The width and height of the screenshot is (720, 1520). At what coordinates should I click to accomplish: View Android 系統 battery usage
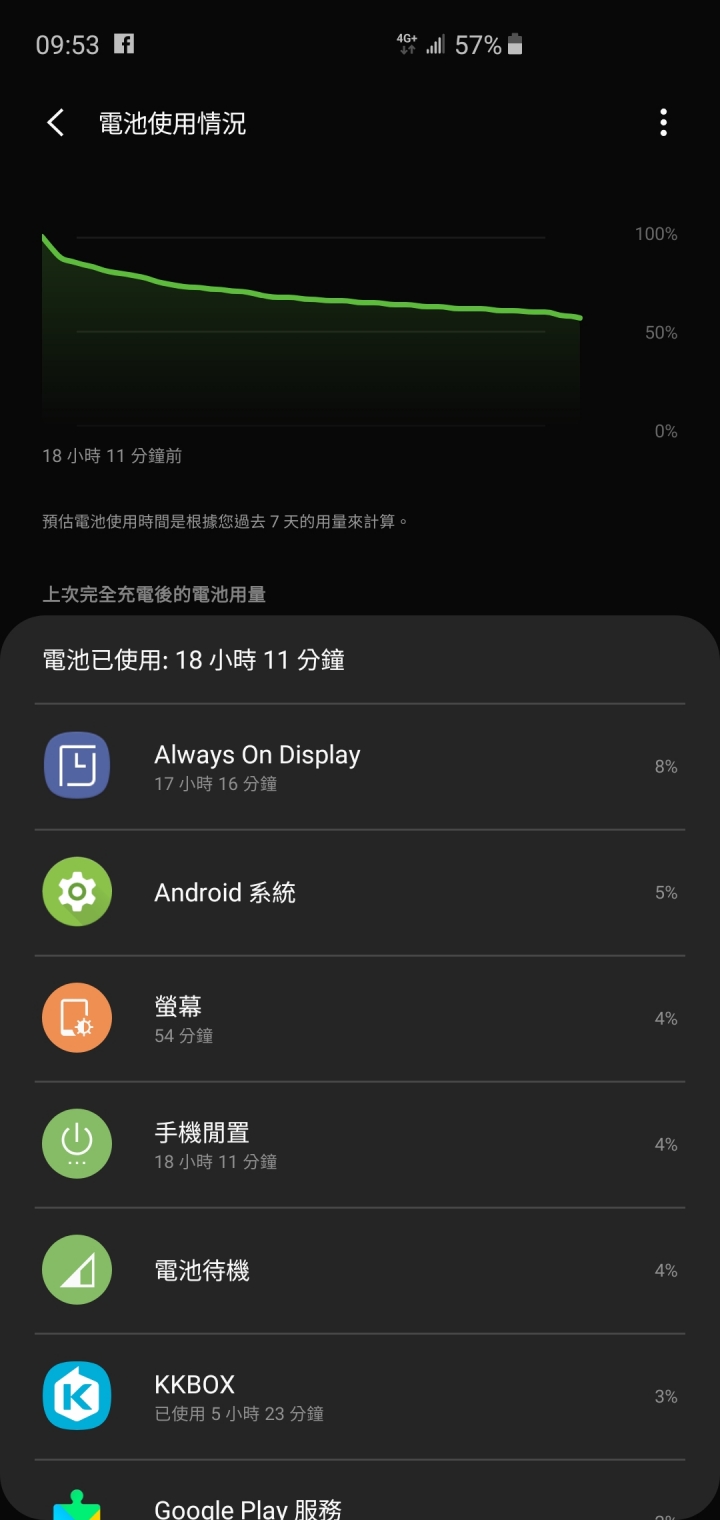[359, 892]
